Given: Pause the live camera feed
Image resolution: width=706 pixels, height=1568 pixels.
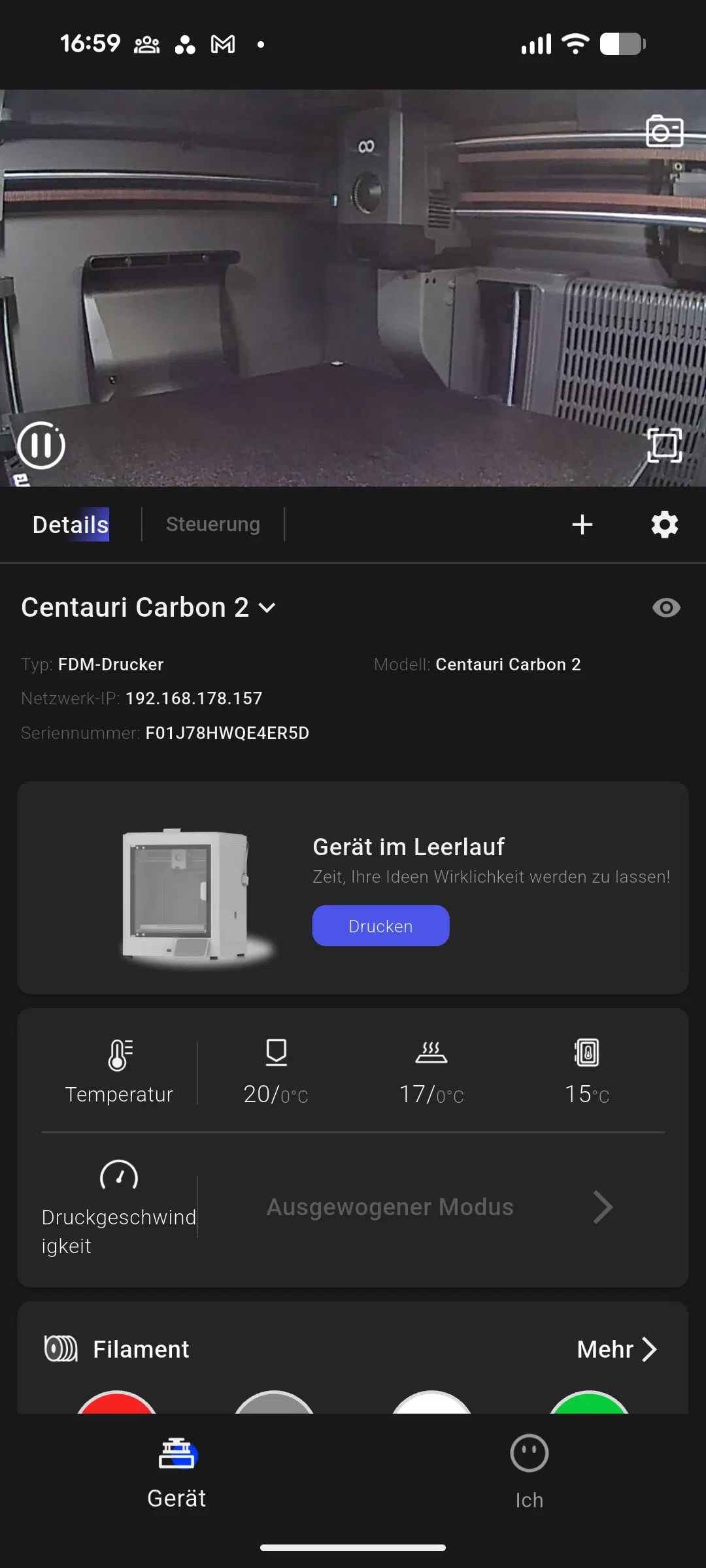Looking at the screenshot, I should pos(41,446).
